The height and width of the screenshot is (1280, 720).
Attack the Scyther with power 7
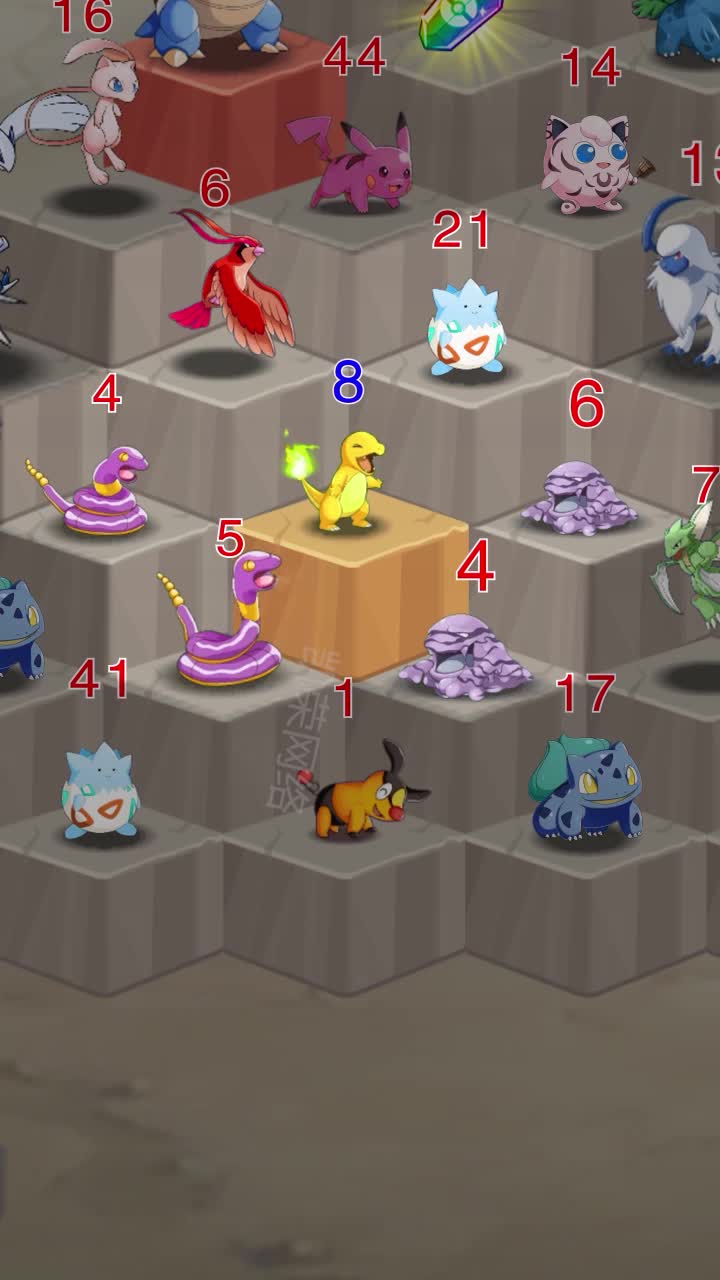[x=695, y=565]
